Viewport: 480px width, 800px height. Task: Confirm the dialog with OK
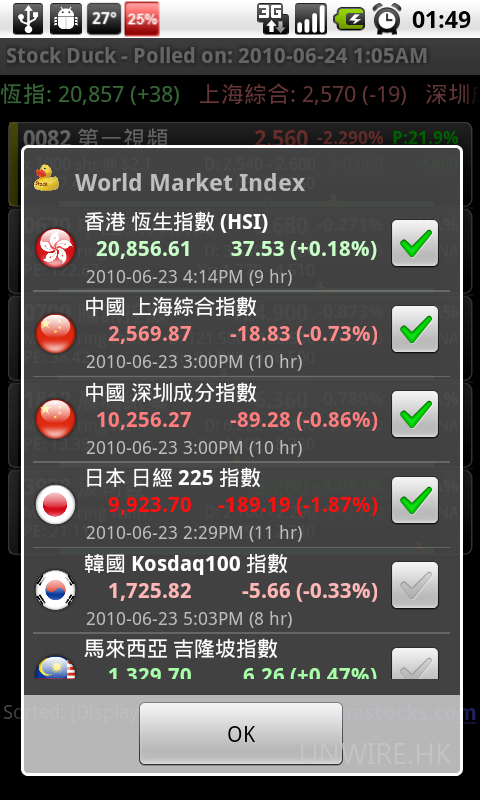tap(241, 734)
